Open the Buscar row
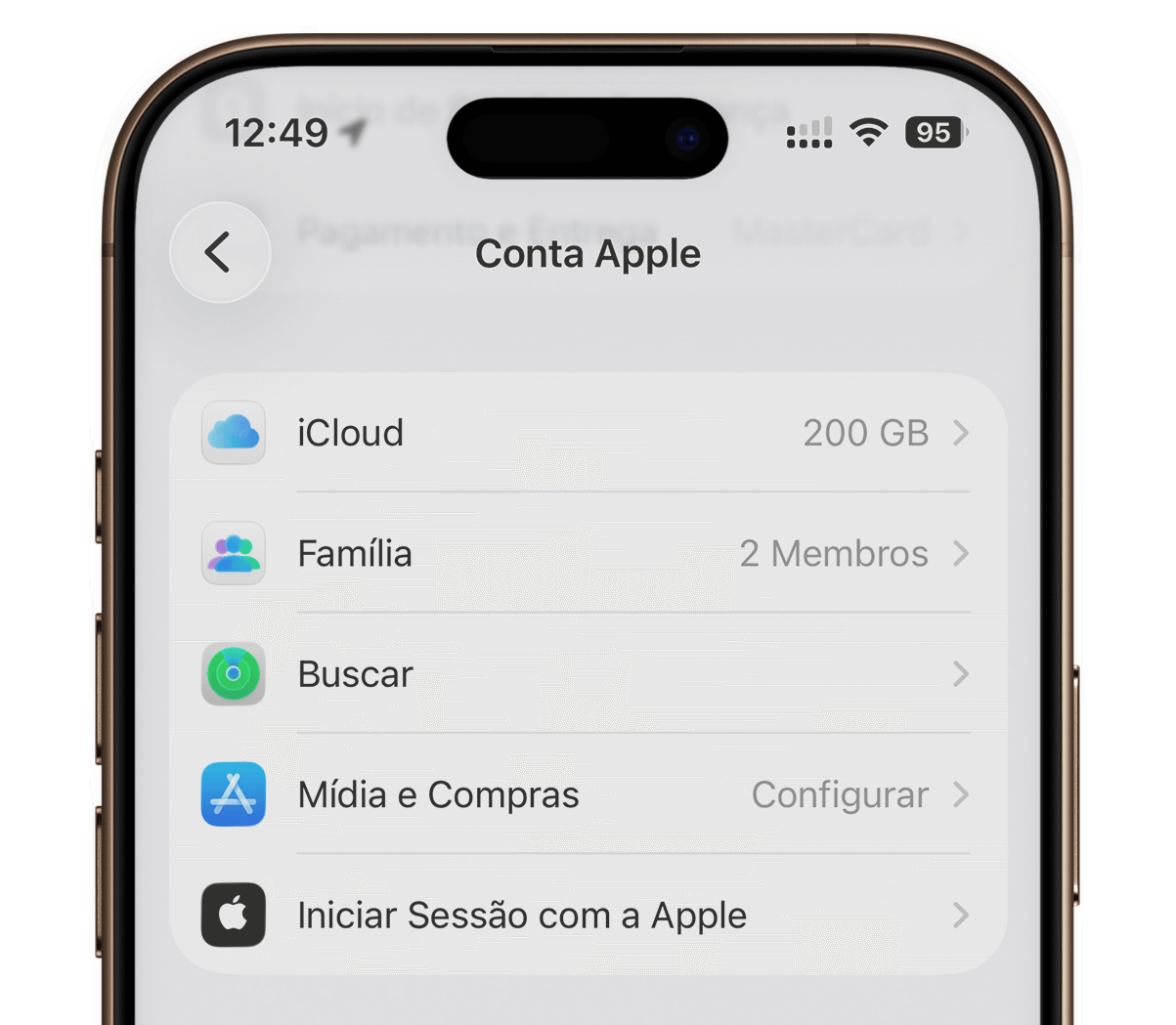Screen dimensions: 1176x1025 point(587,674)
